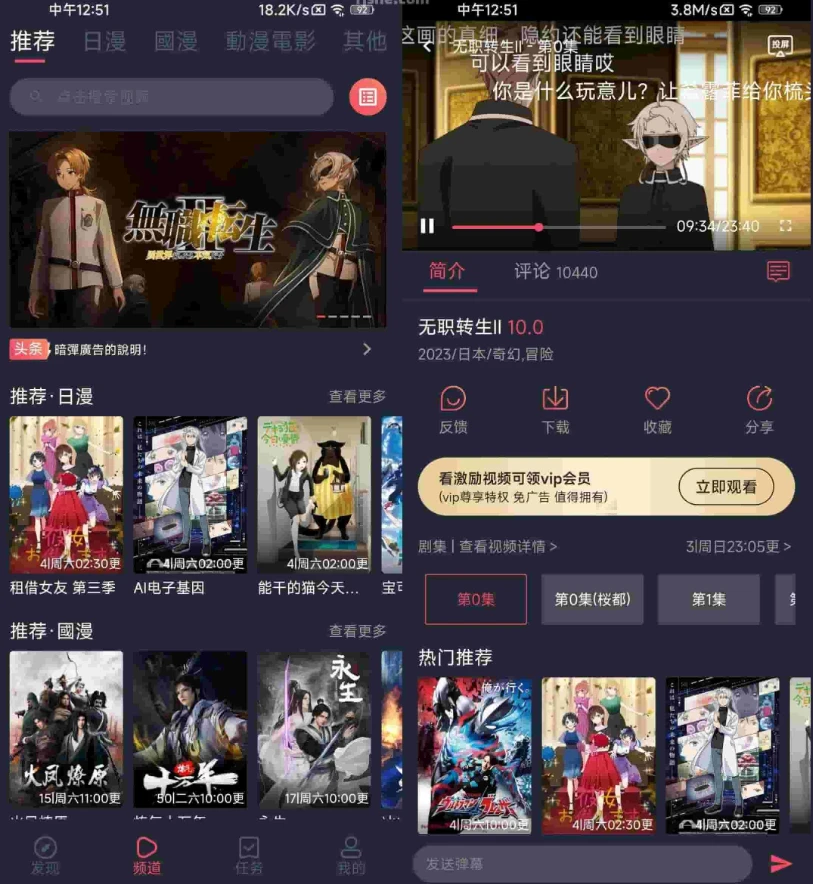Send the danmaku with the arrow icon
Viewport: 813px width, 884px height.
click(x=781, y=864)
